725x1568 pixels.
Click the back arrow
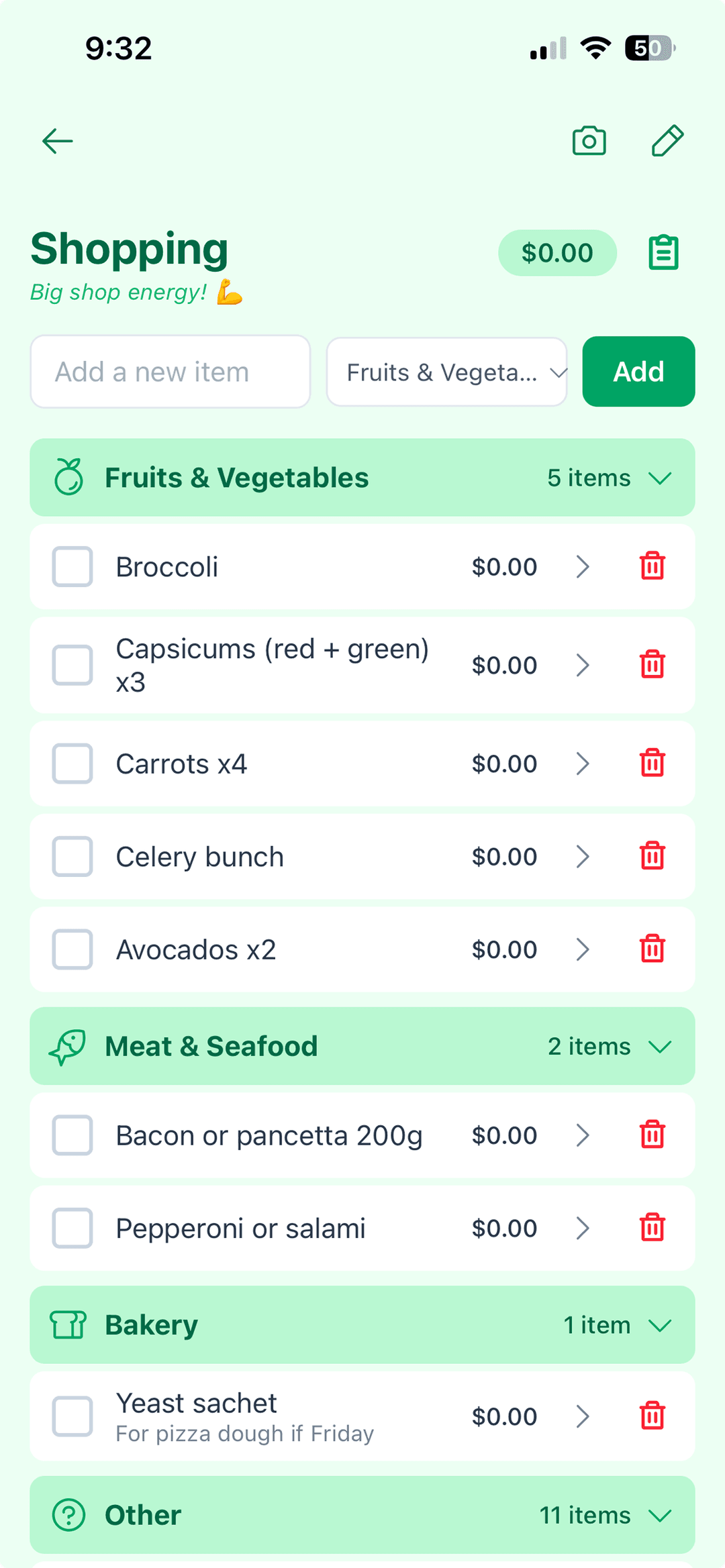point(57,140)
